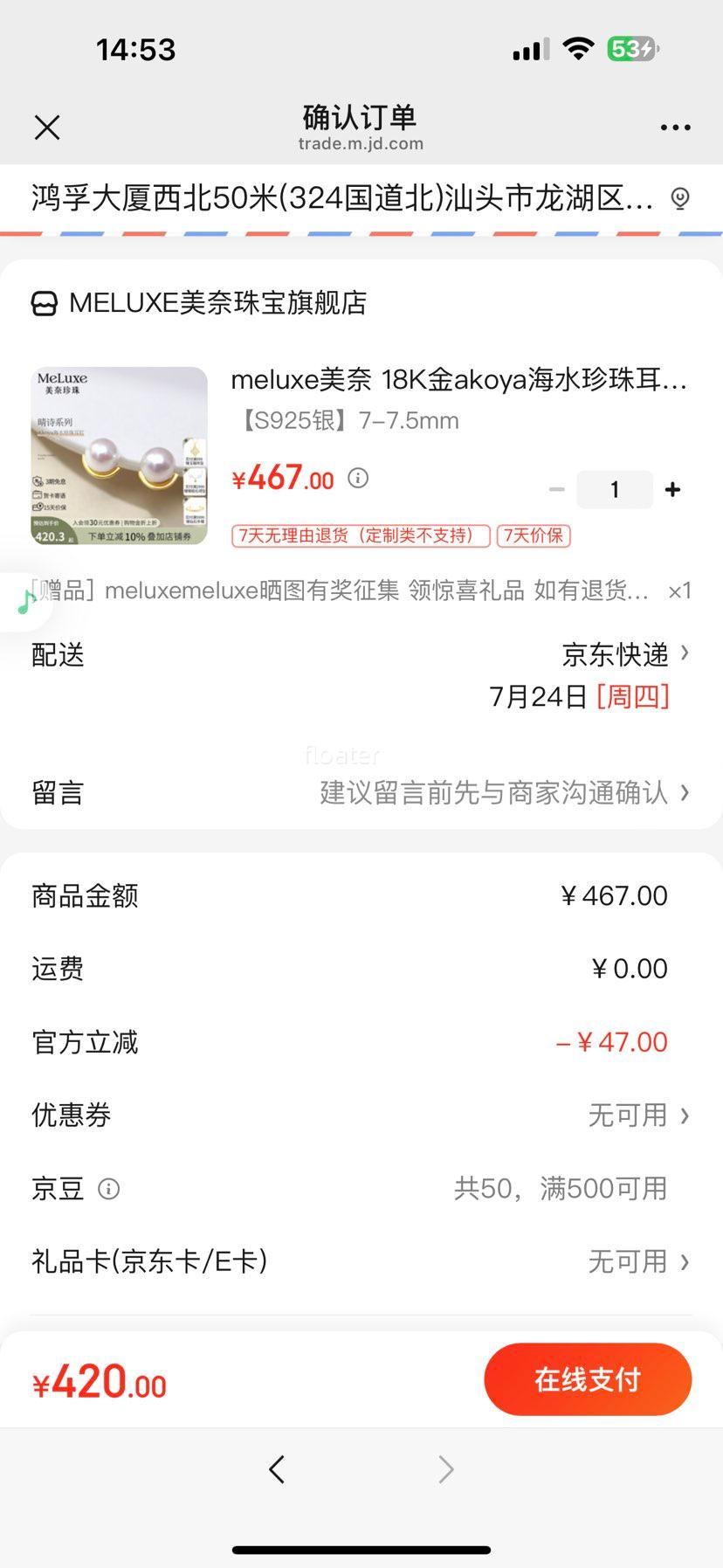This screenshot has height=1568, width=723.
Task: Show 京豆 info icon details
Action: [x=108, y=1188]
